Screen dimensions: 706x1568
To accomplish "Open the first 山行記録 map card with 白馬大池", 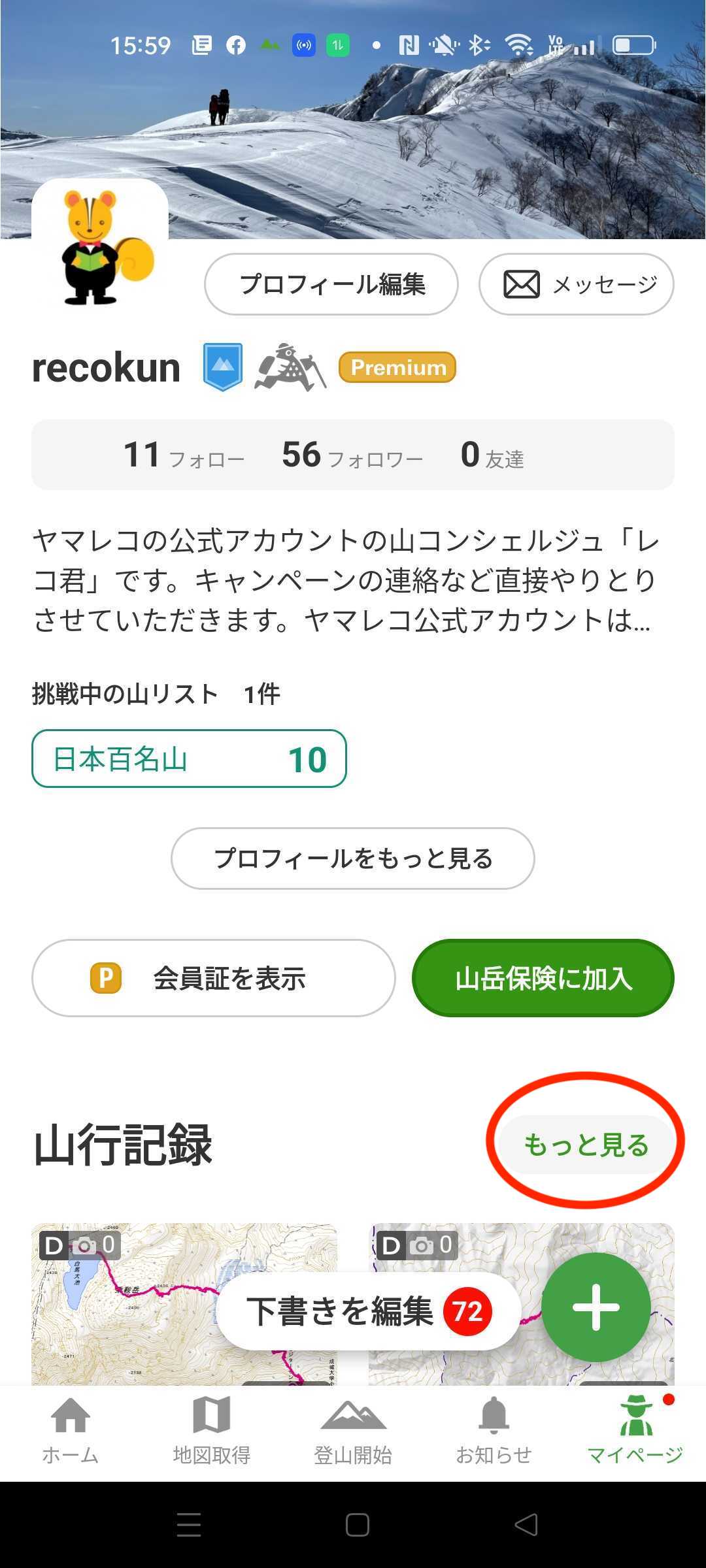I will (184, 1304).
